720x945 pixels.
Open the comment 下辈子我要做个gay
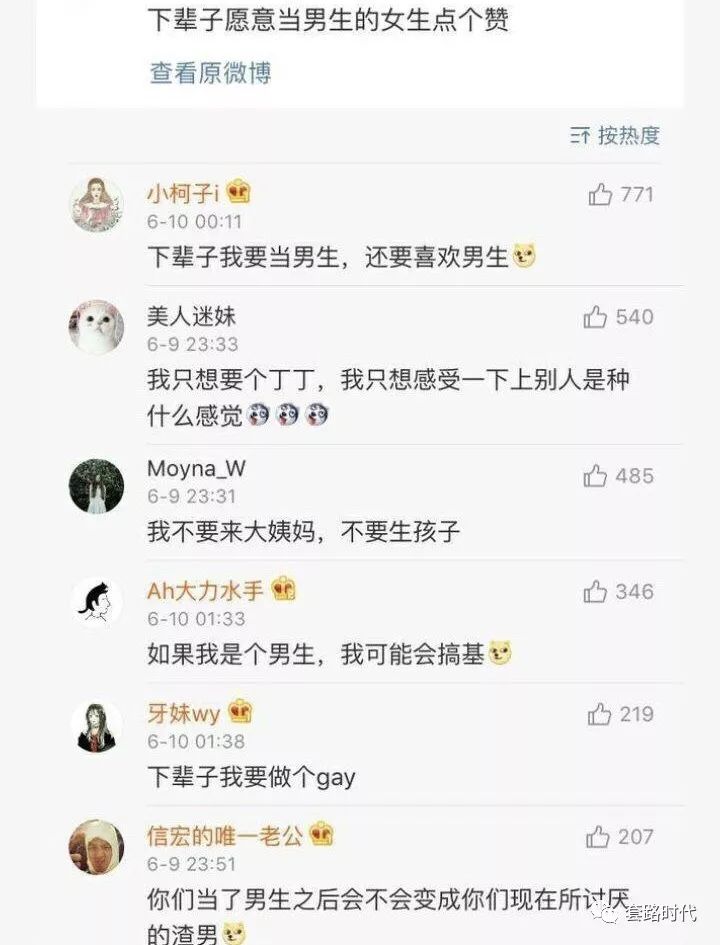point(251,776)
